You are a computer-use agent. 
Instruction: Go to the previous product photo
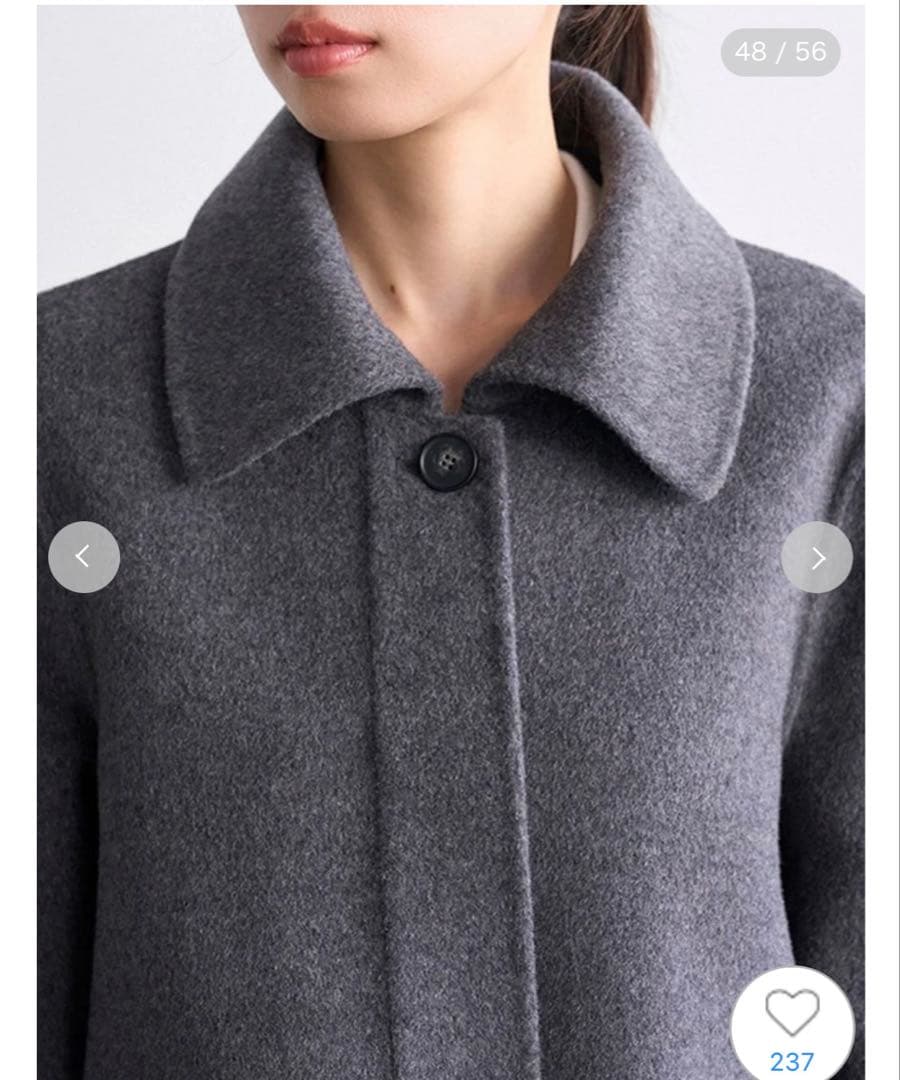point(84,557)
